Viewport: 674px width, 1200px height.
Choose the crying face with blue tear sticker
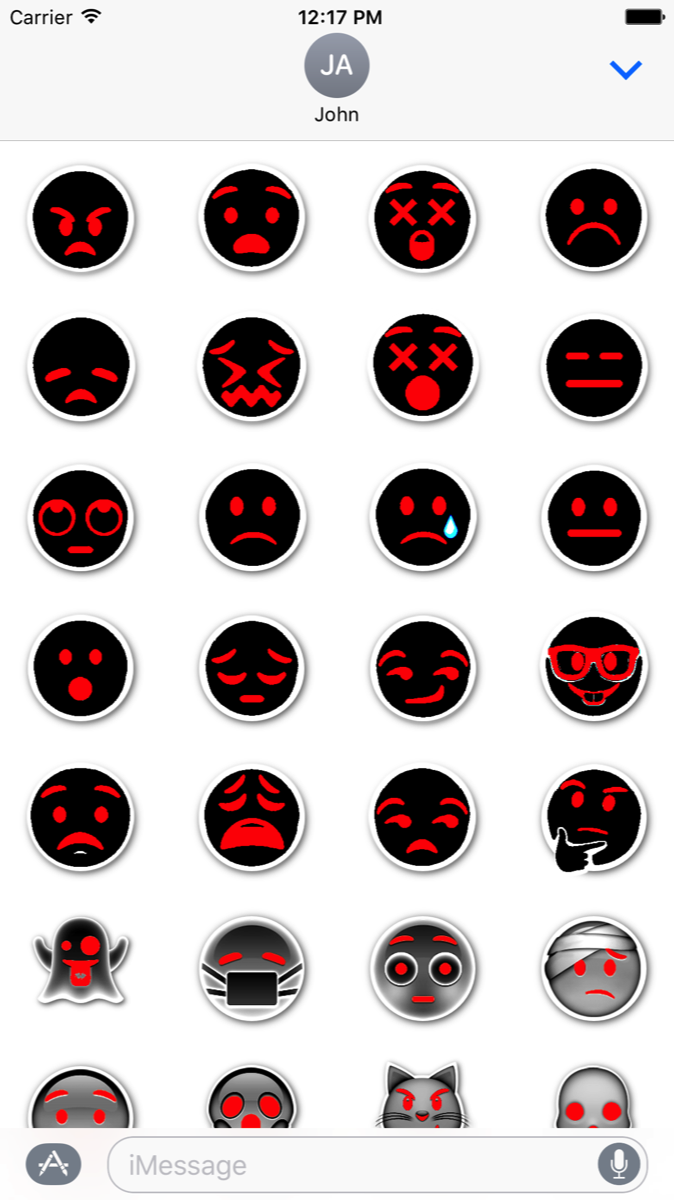(x=422, y=518)
